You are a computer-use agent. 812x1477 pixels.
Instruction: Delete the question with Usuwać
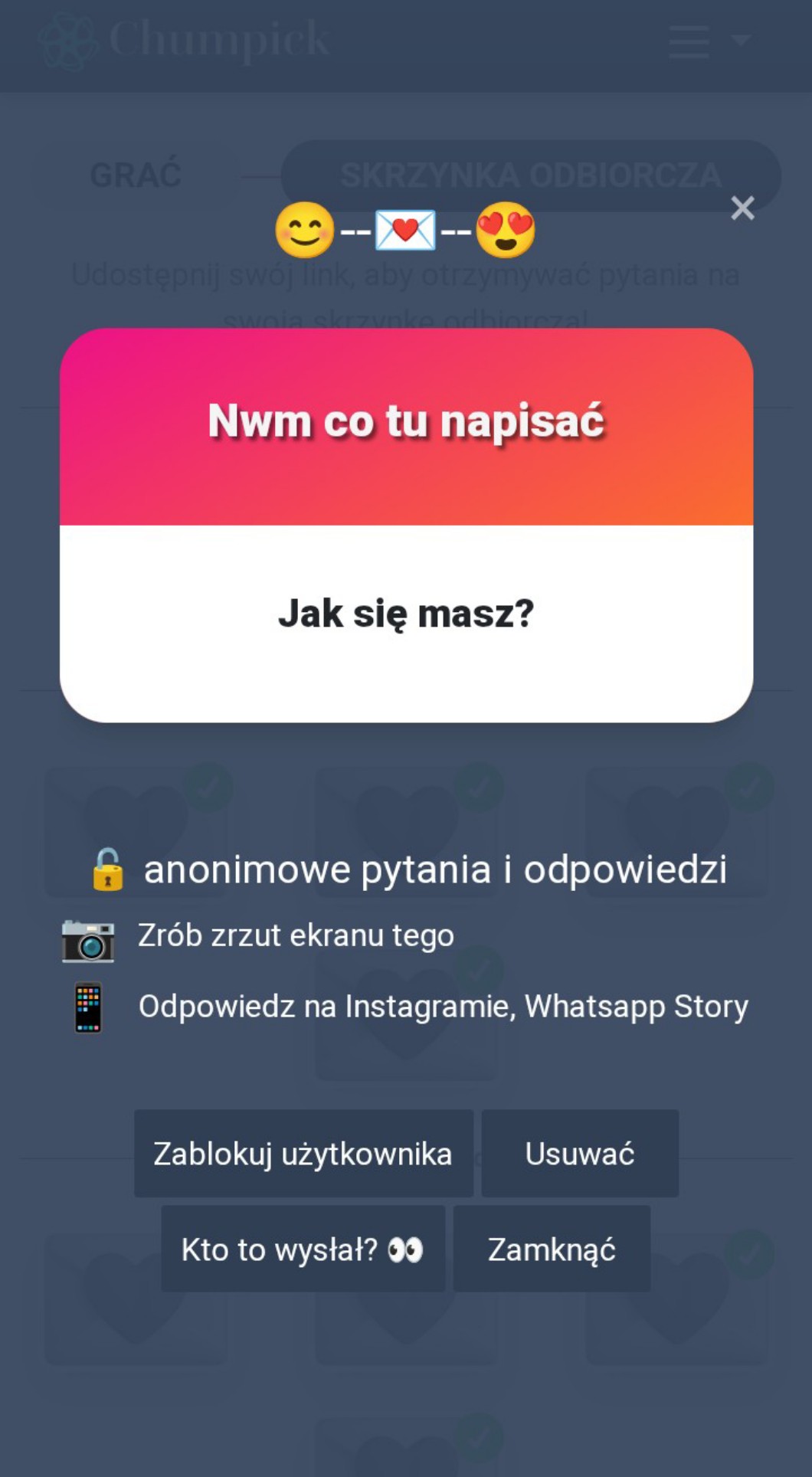click(x=580, y=1154)
